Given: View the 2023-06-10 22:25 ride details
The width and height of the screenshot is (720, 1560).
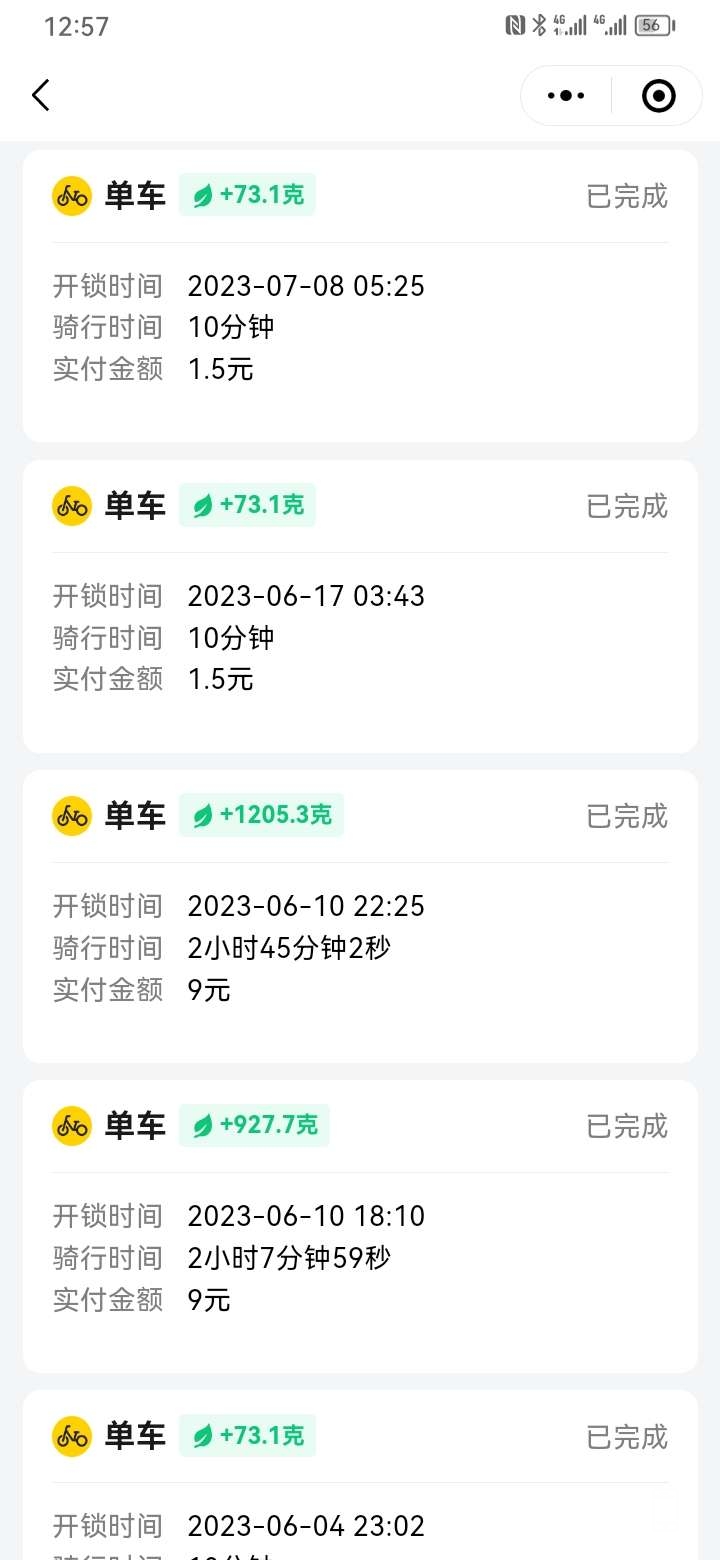Looking at the screenshot, I should click(x=360, y=916).
